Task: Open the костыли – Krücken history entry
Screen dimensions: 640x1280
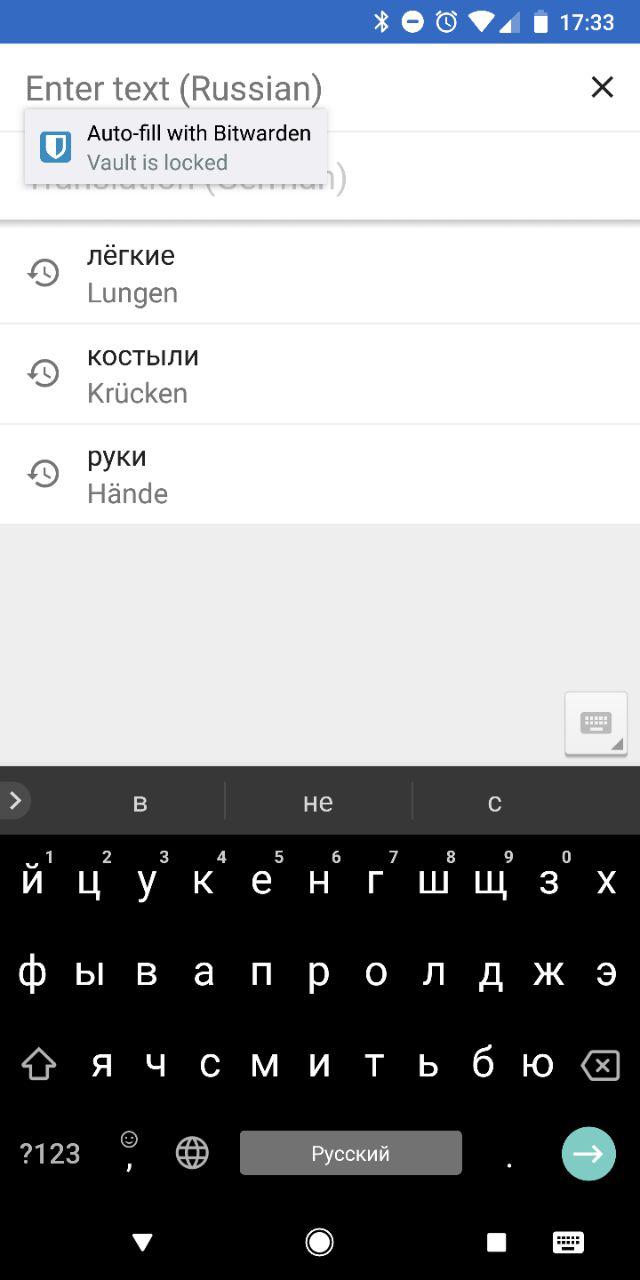Action: [x=320, y=374]
